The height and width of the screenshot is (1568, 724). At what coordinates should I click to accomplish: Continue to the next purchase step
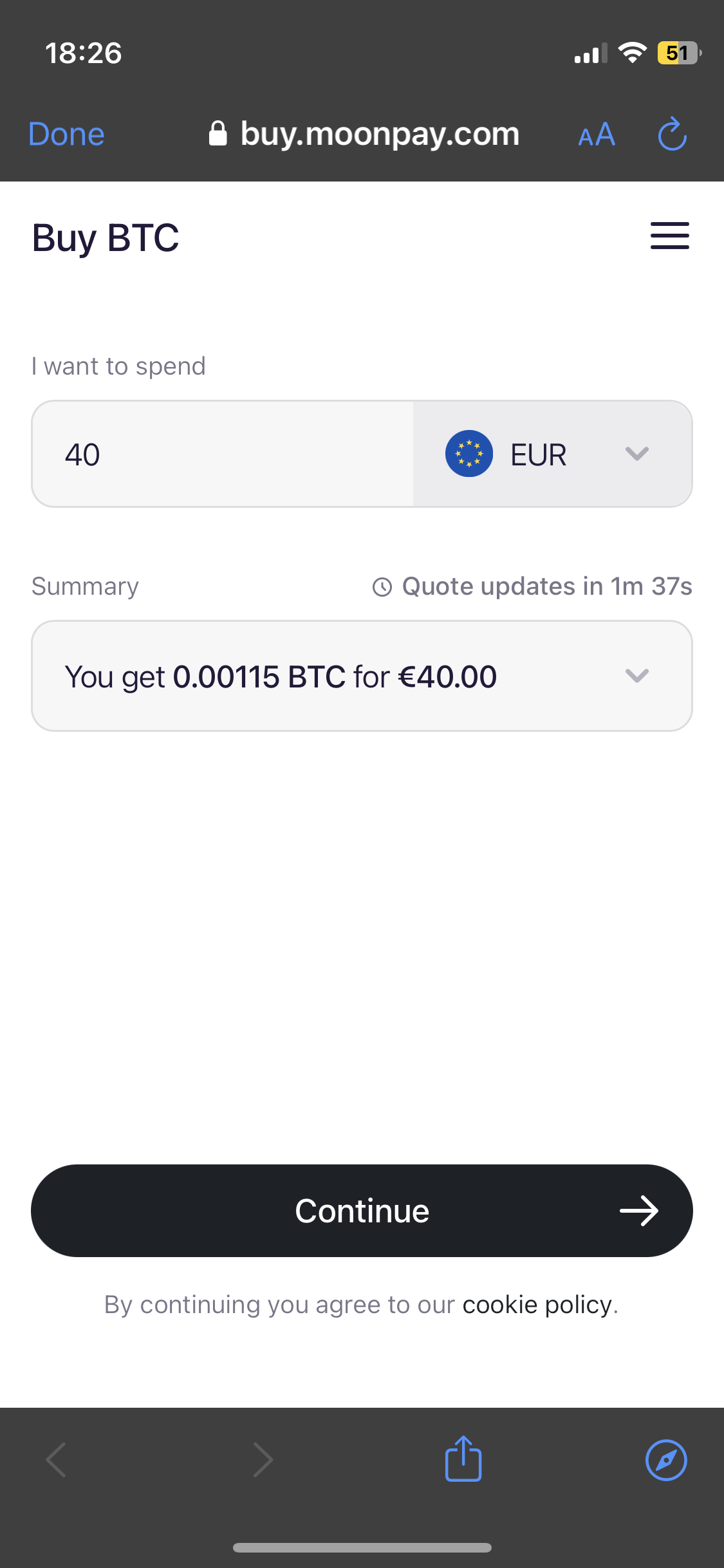pos(362,1211)
